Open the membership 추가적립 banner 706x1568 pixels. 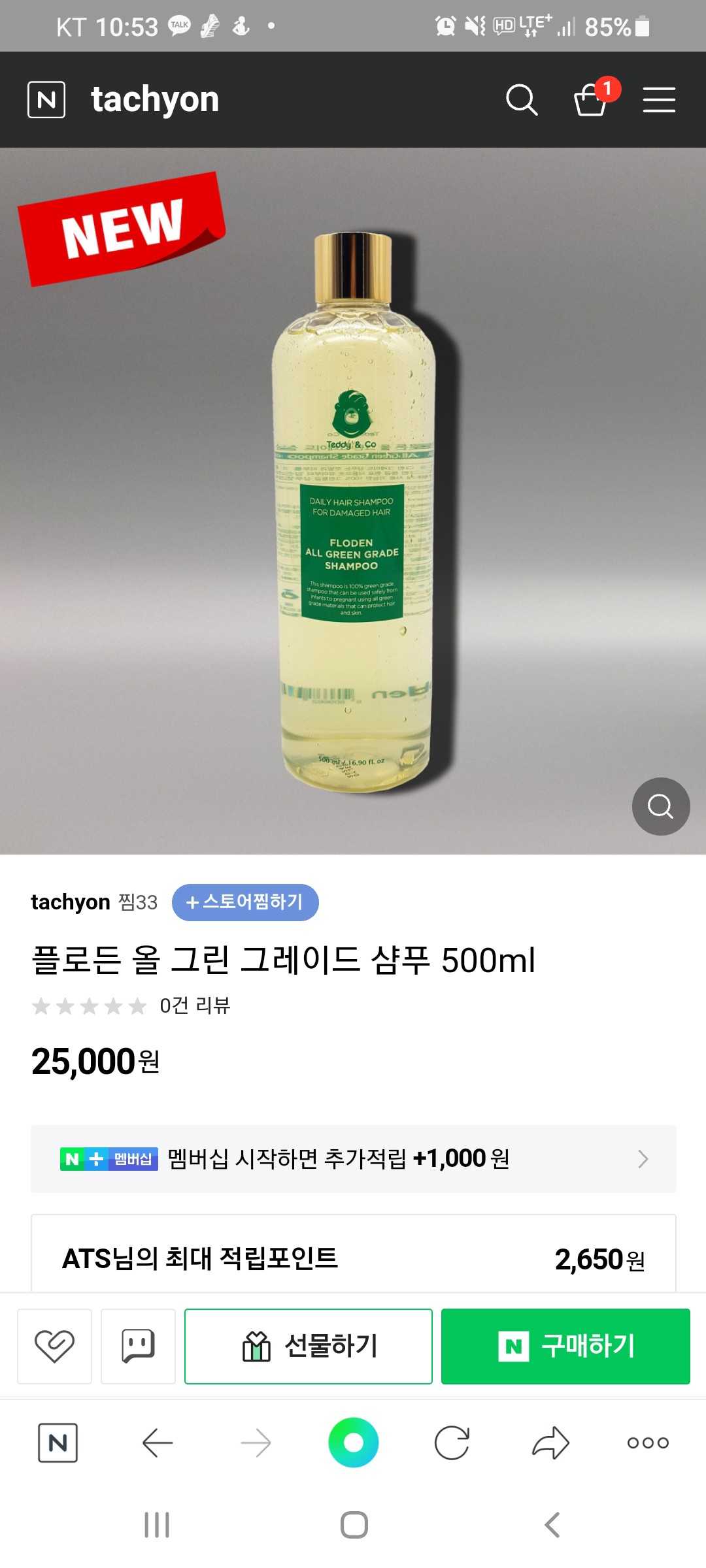354,1159
